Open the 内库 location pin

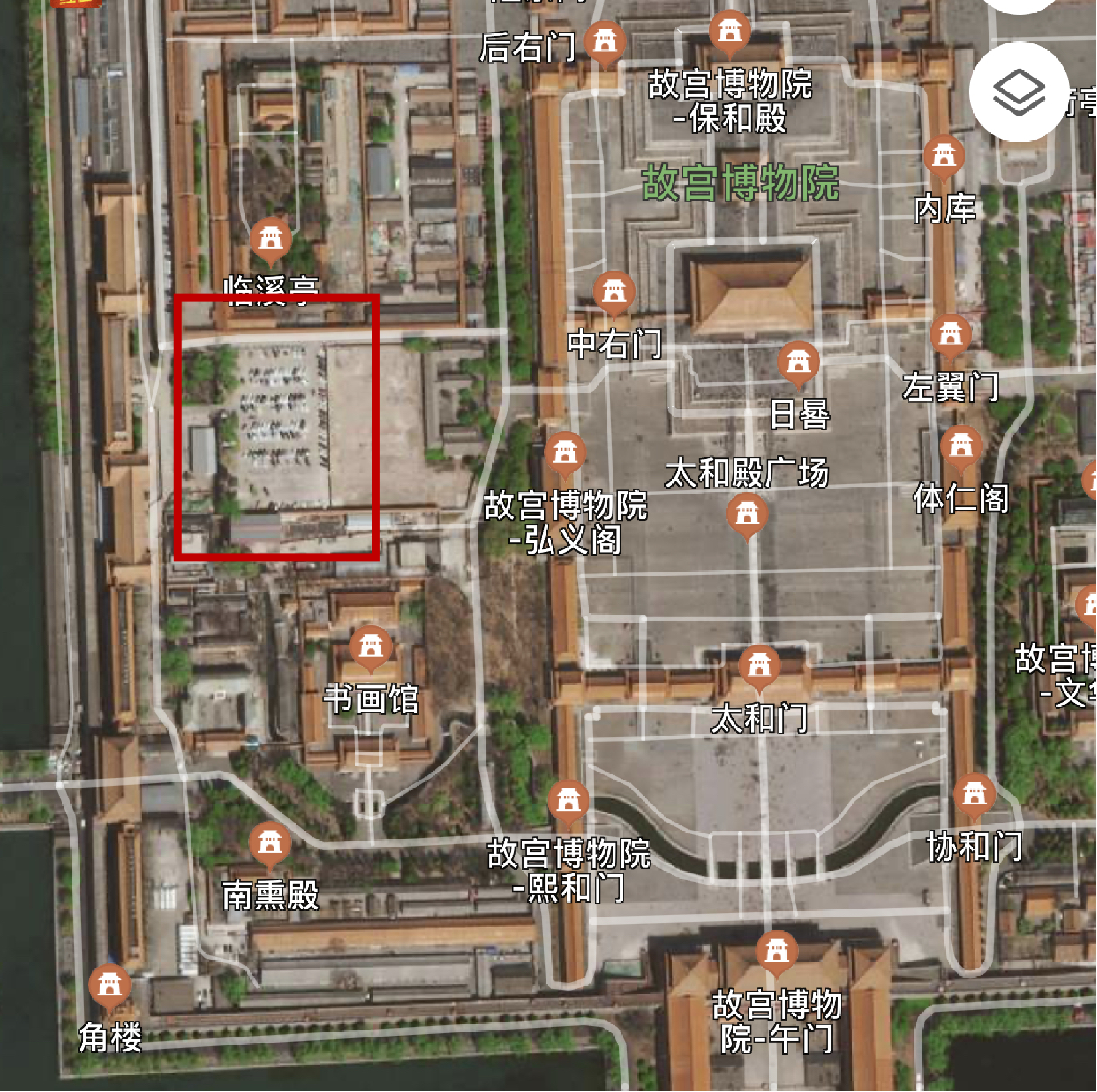tap(944, 157)
